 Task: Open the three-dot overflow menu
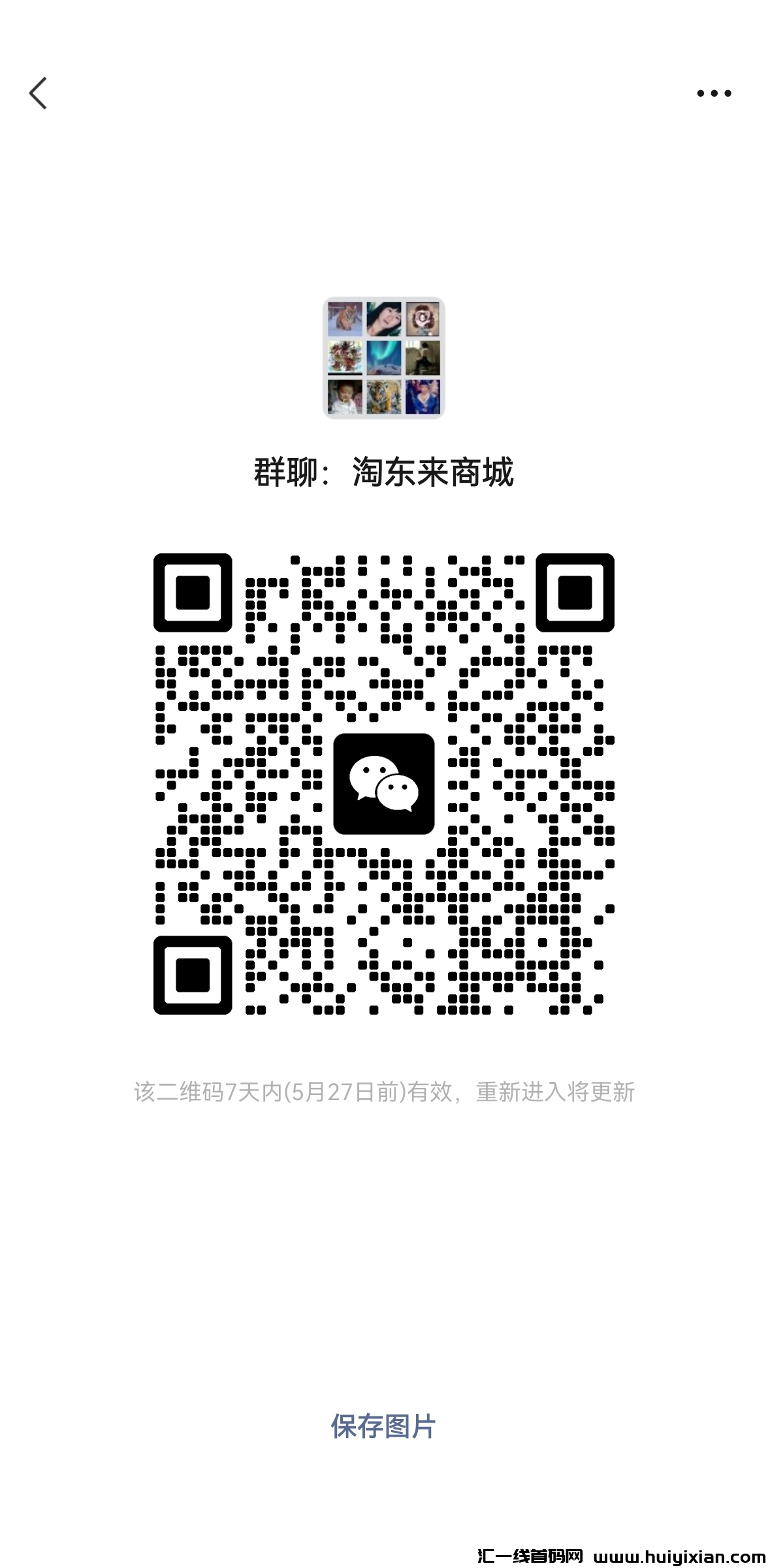tap(713, 93)
